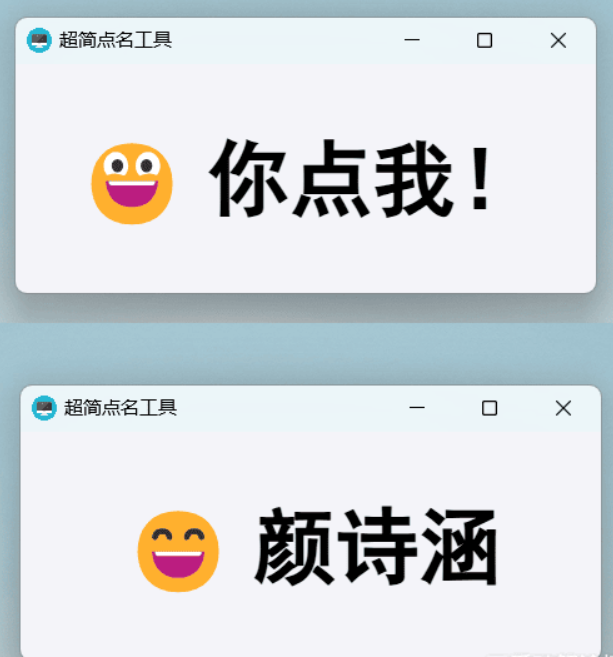Close the window showing 你点我!
The image size is (613, 657).
pyautogui.click(x=558, y=40)
